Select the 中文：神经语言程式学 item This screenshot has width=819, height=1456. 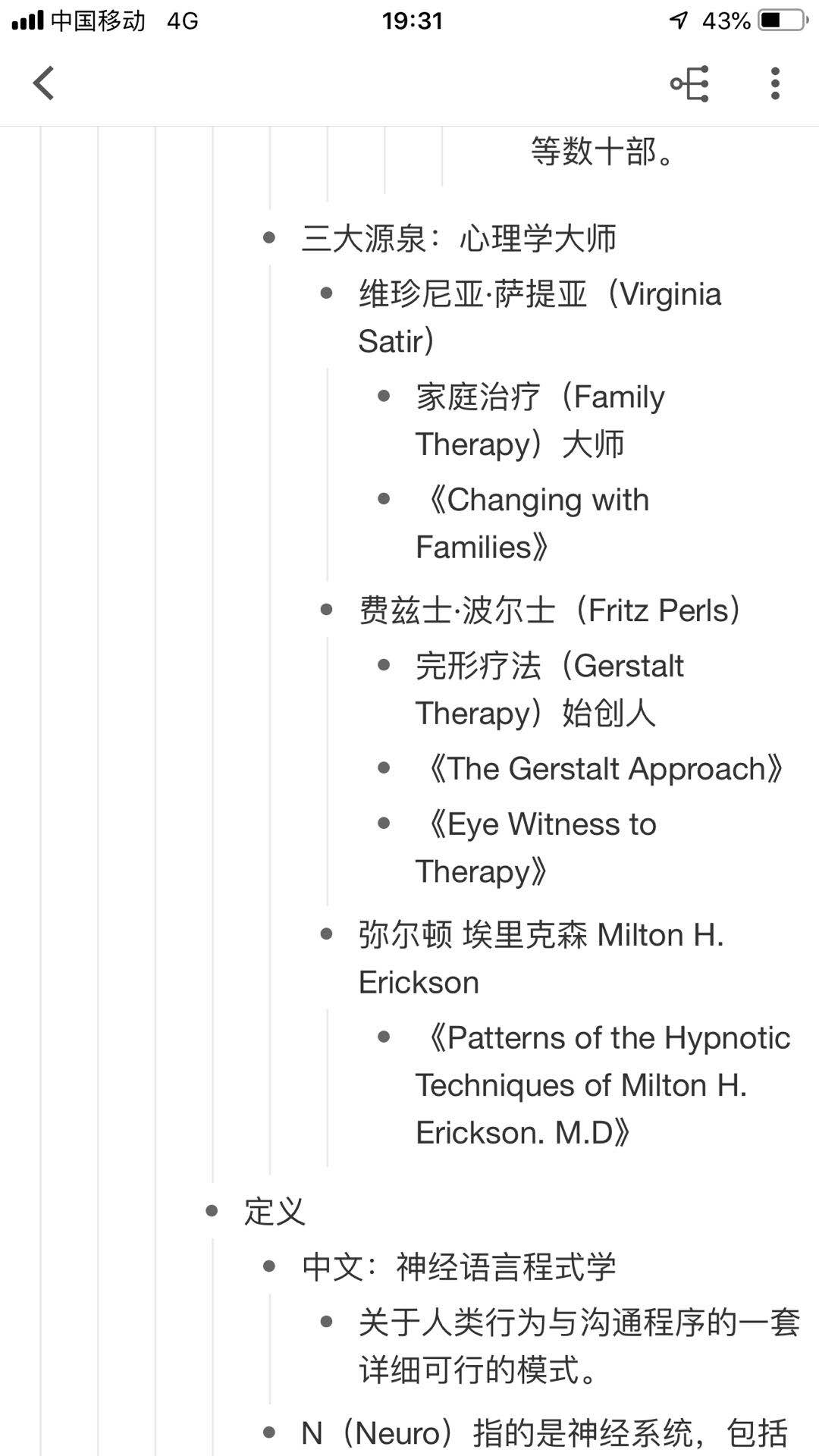[459, 1267]
